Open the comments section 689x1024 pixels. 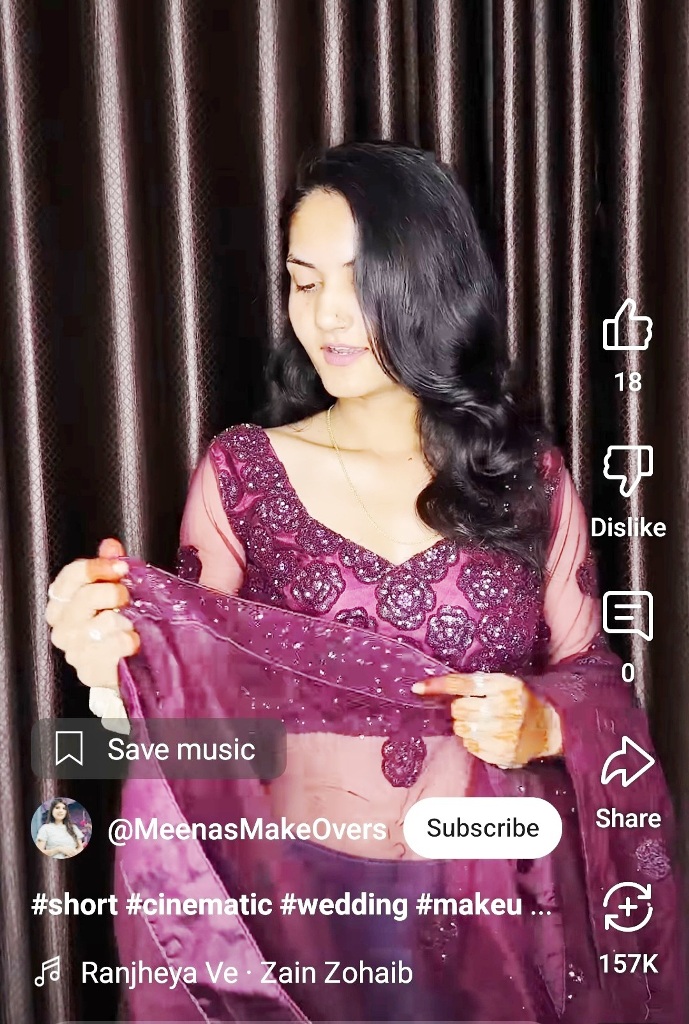[627, 616]
